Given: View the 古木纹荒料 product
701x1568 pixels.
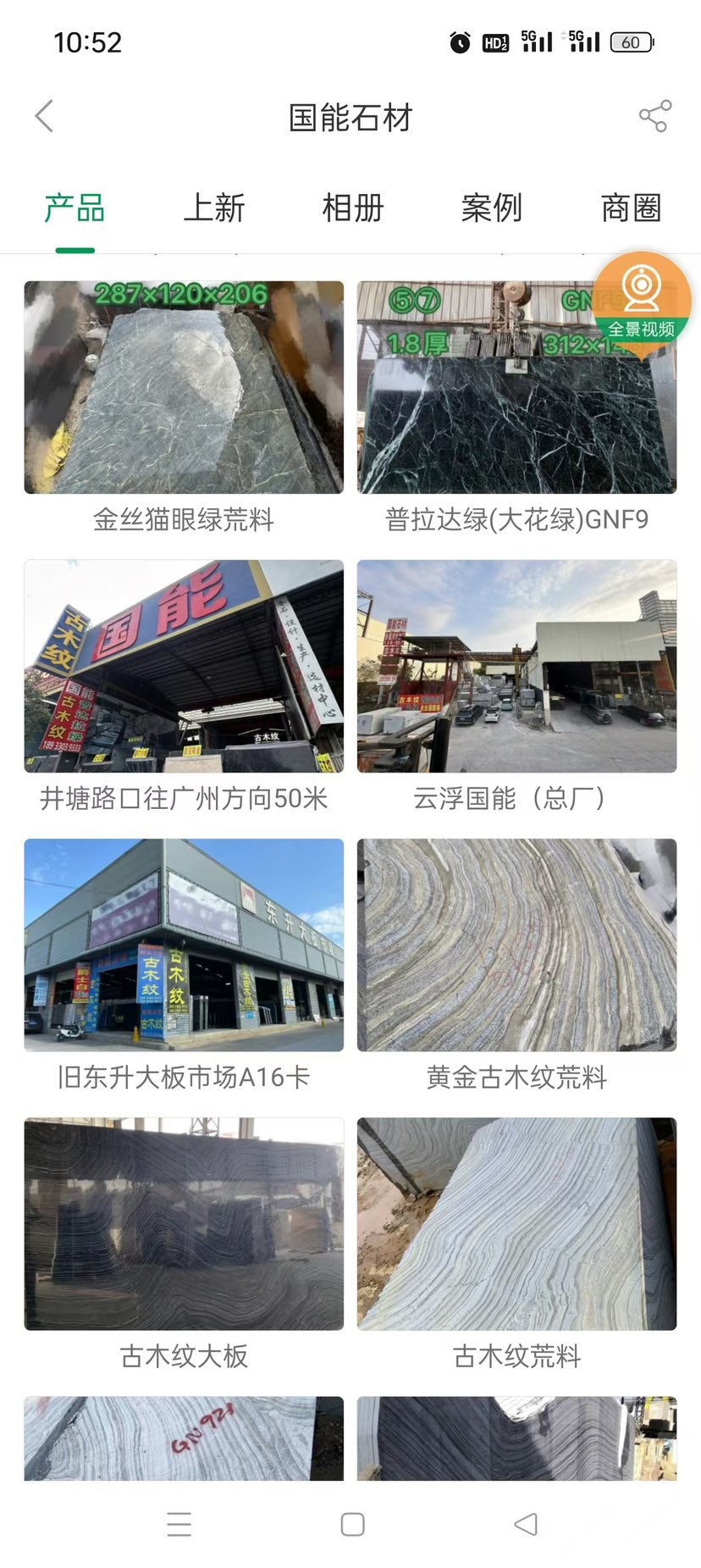Looking at the screenshot, I should pyautogui.click(x=516, y=1223).
